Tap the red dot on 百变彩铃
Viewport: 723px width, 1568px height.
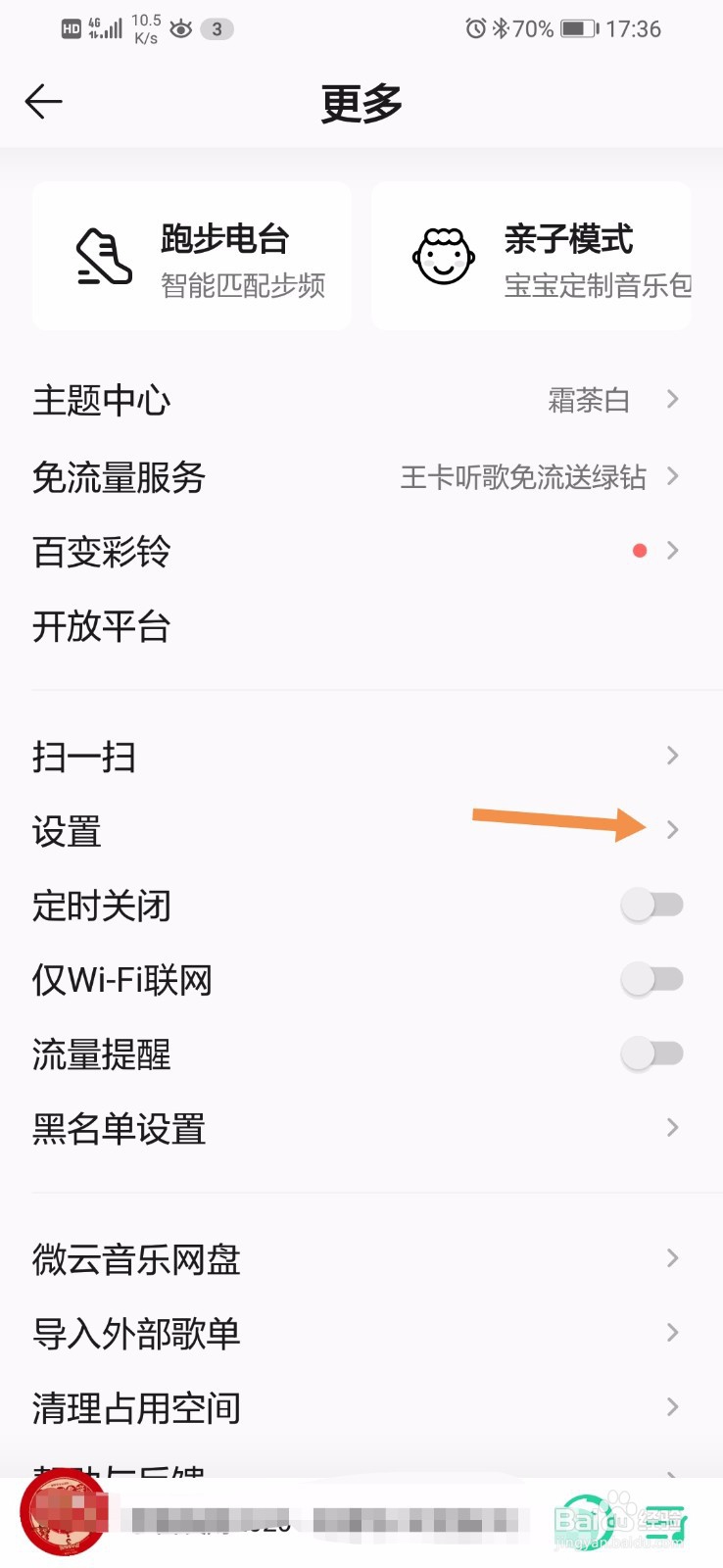[640, 551]
